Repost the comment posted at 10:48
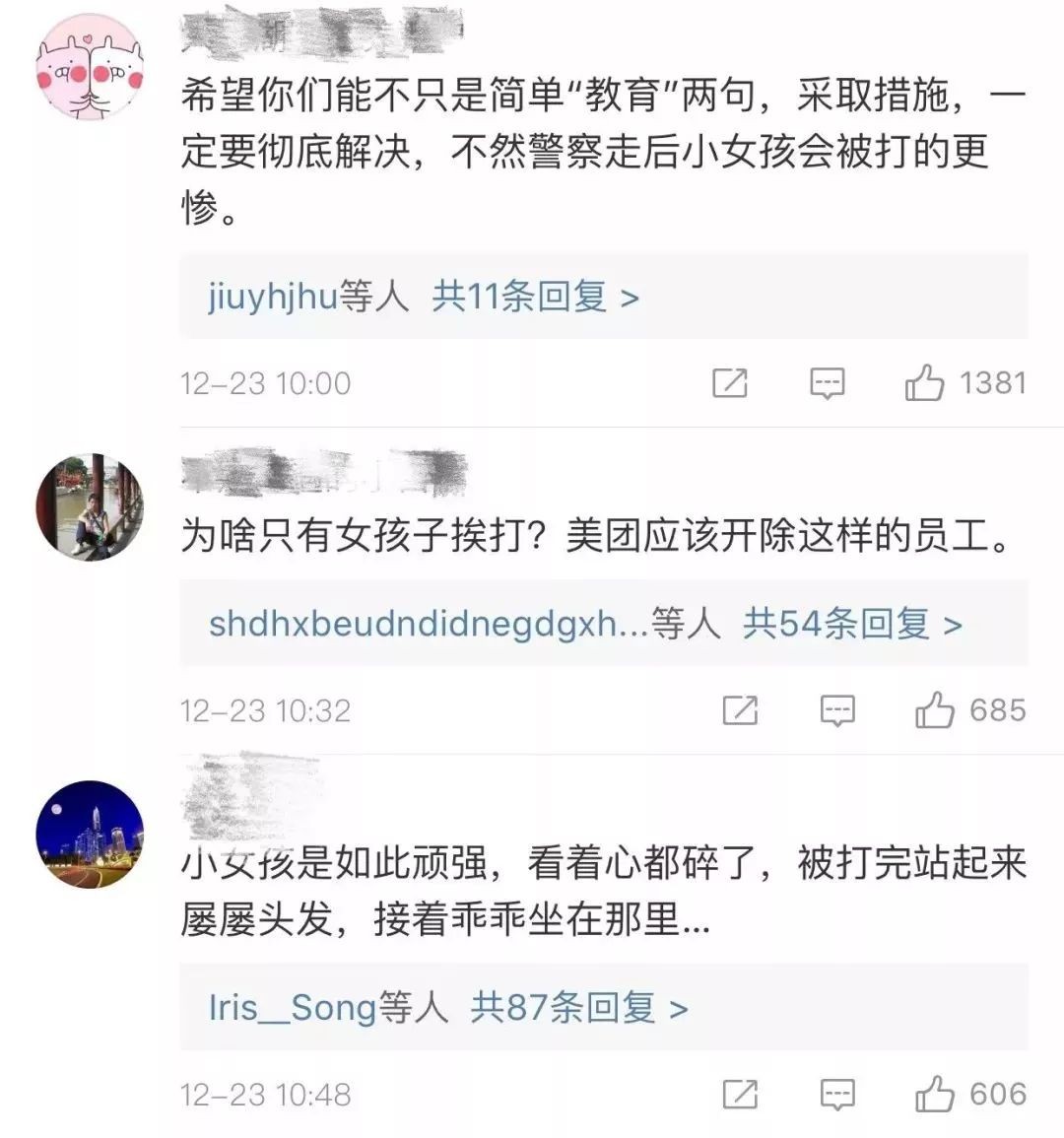The height and width of the screenshot is (1138, 1064). [740, 1094]
